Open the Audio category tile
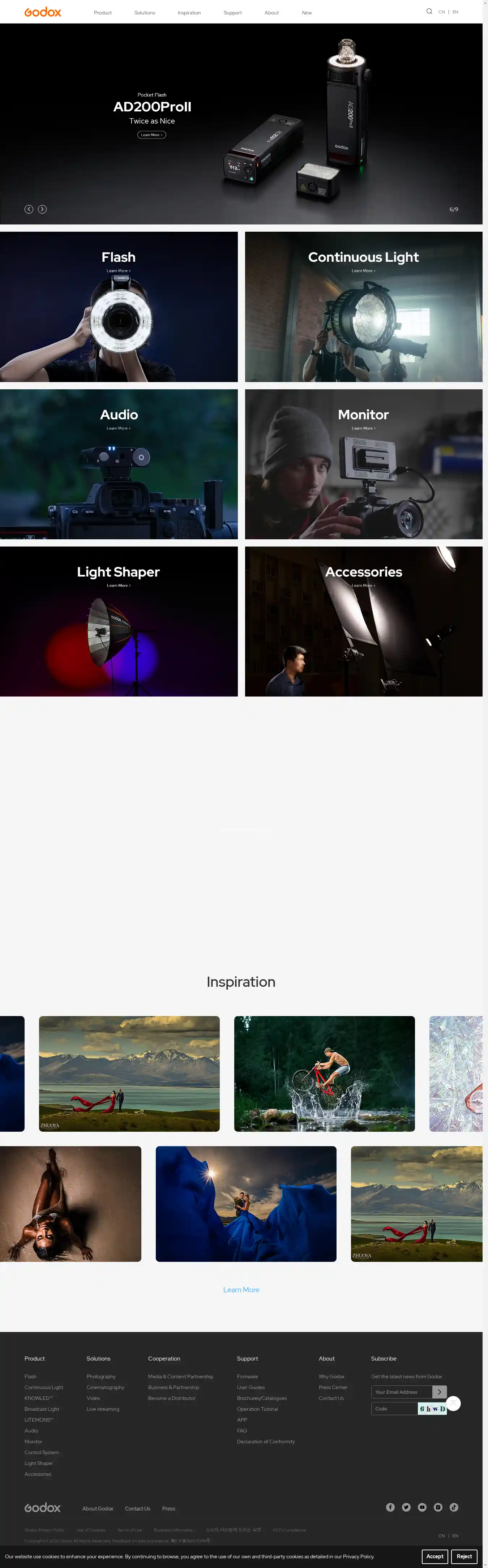The height and width of the screenshot is (1568, 488). coord(119,464)
